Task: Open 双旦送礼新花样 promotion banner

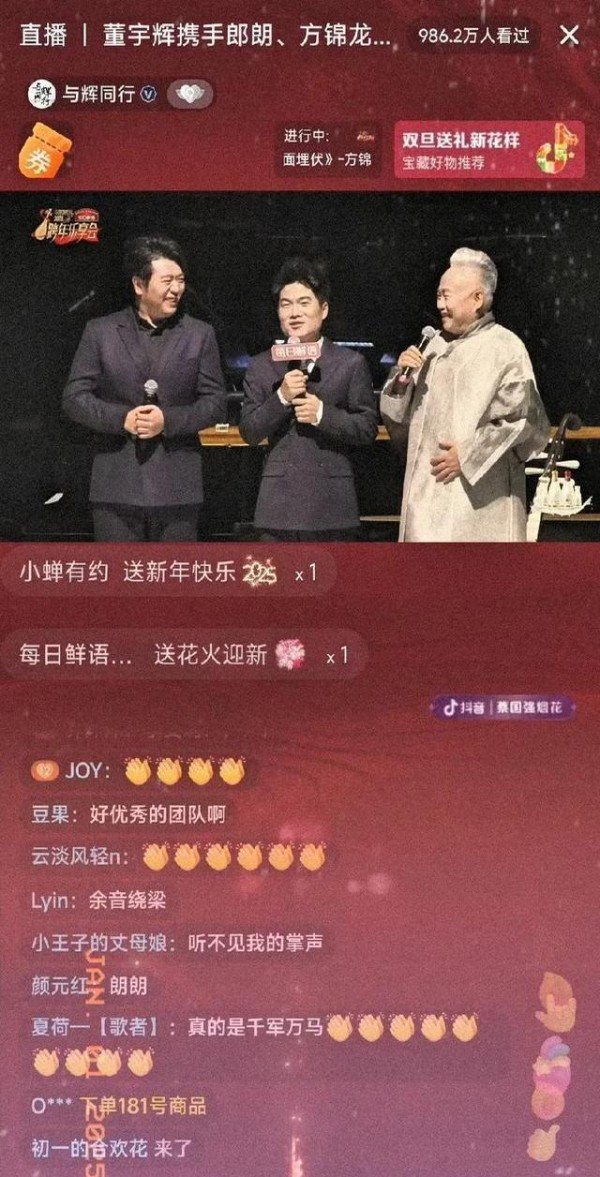Action: click(x=489, y=149)
